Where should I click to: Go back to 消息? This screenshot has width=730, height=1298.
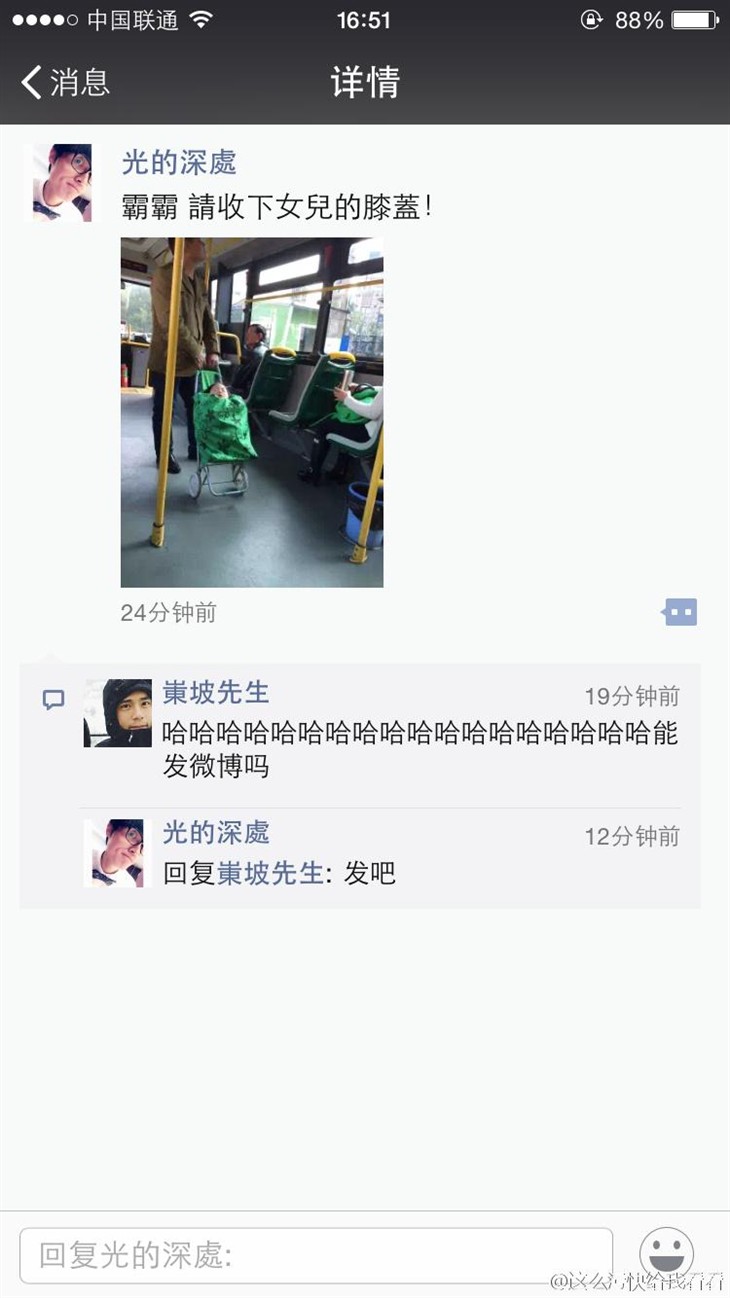(66, 82)
